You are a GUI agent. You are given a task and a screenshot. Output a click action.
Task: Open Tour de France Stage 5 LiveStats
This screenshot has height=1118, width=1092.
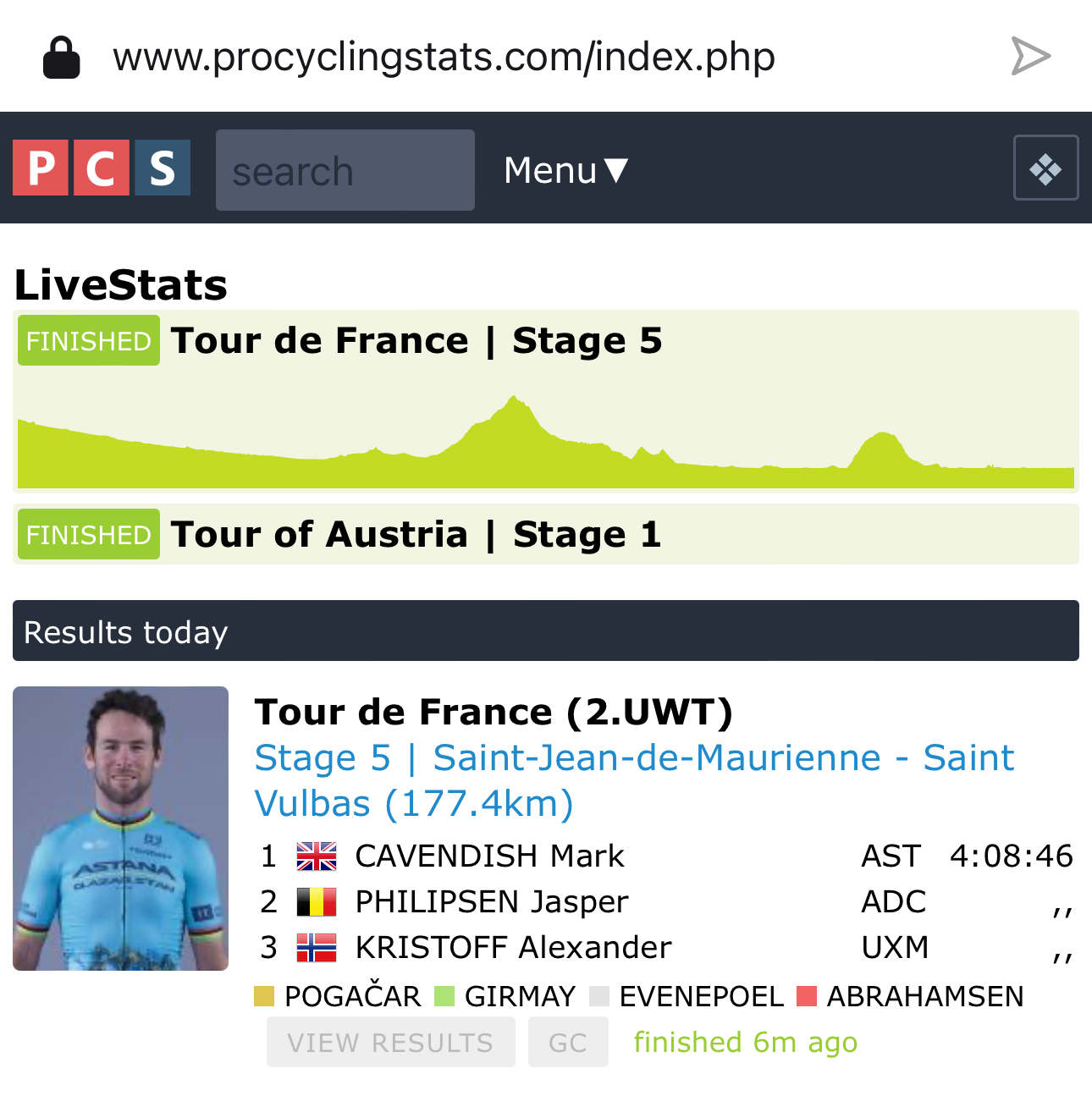(x=416, y=341)
